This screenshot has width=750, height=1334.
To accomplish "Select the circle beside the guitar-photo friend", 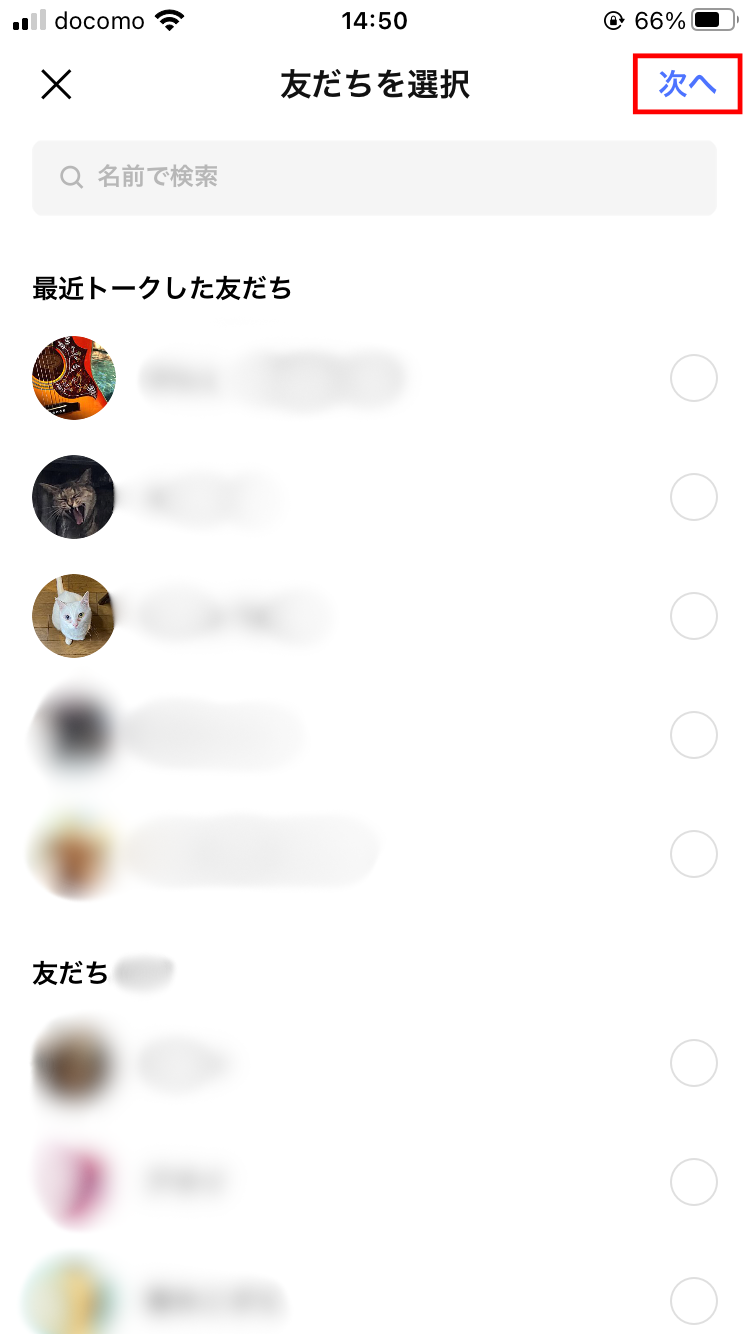I will pyautogui.click(x=694, y=378).
